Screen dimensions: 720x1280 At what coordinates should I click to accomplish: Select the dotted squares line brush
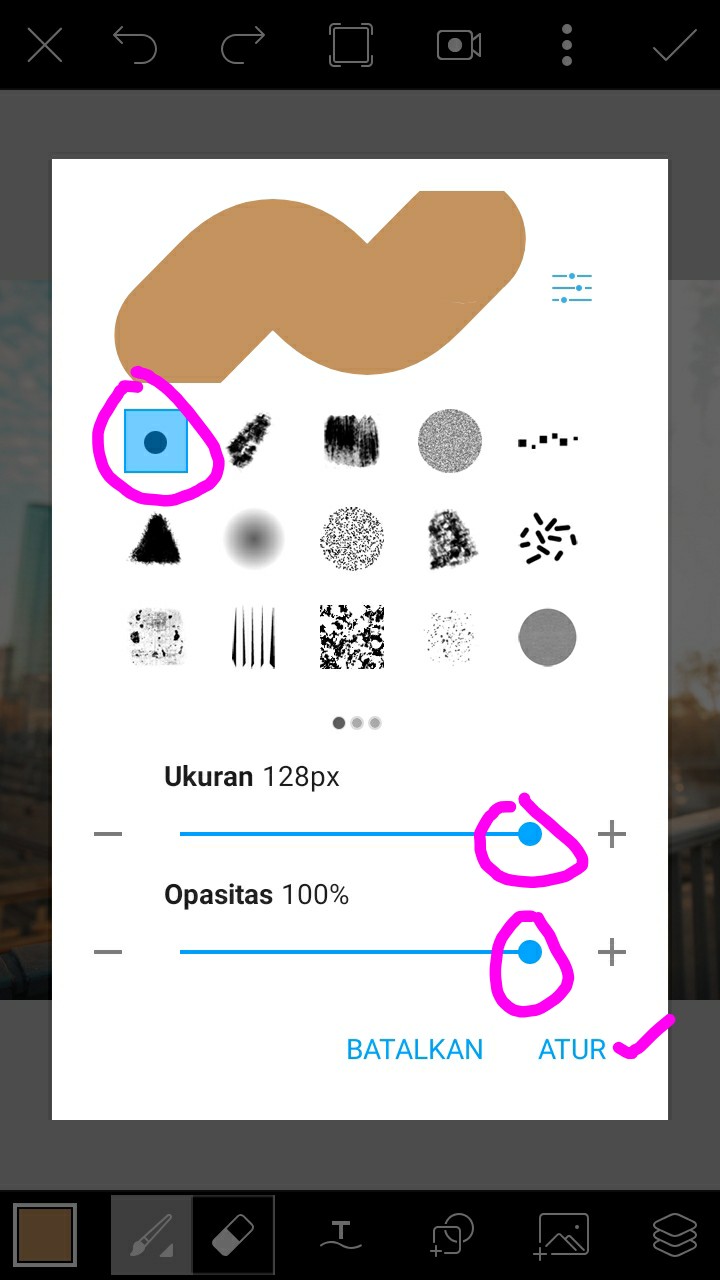[547, 440]
